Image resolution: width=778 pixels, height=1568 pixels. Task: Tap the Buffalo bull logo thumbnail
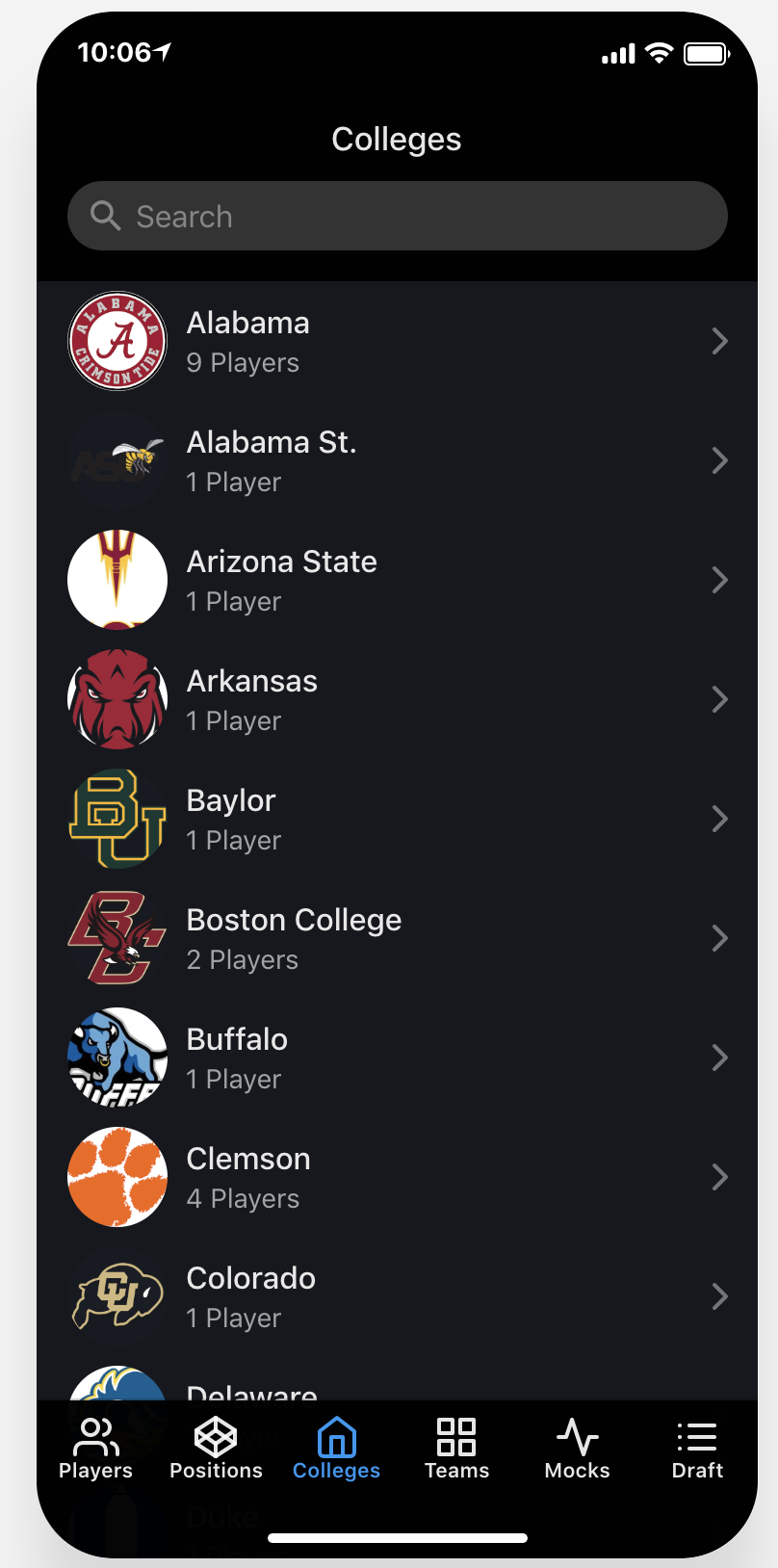[117, 1058]
